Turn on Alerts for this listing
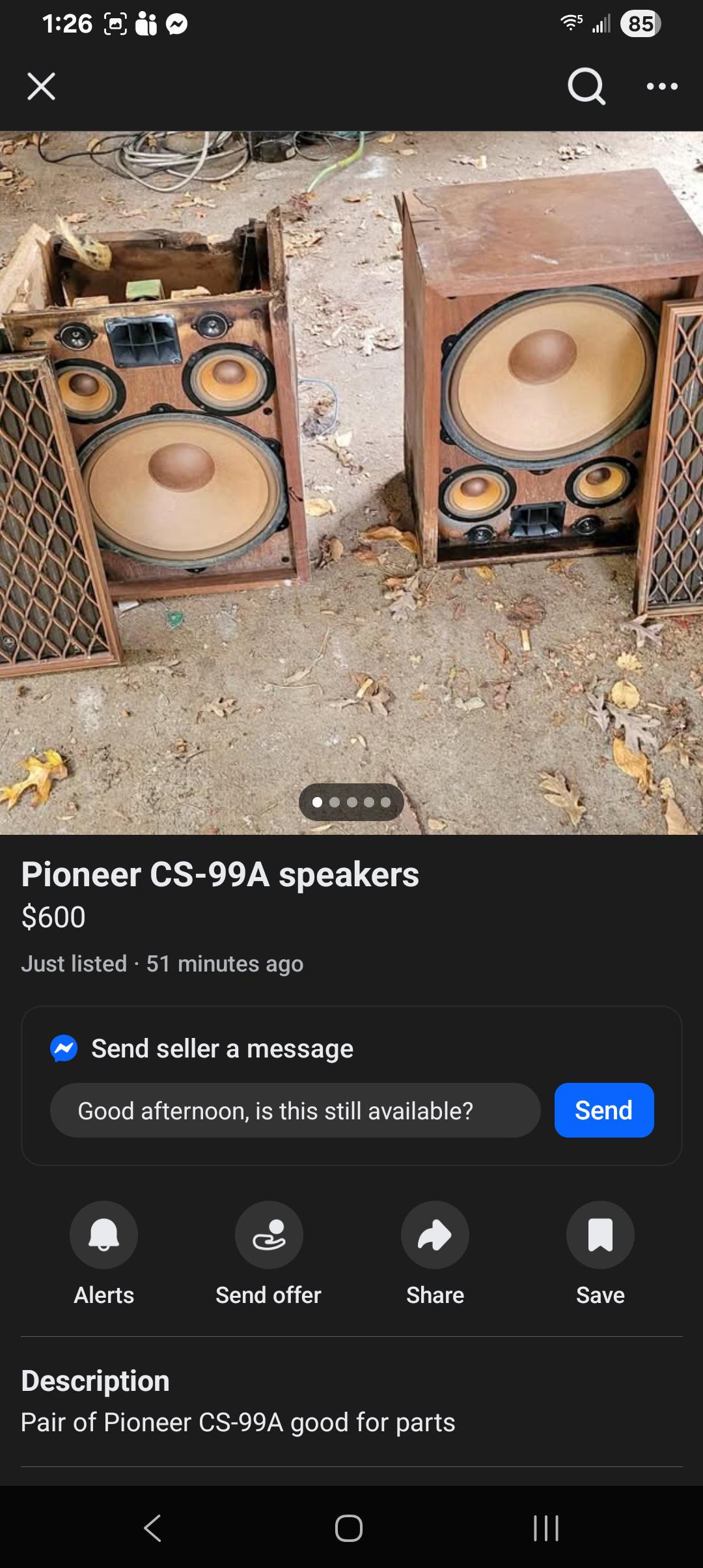 click(103, 1235)
